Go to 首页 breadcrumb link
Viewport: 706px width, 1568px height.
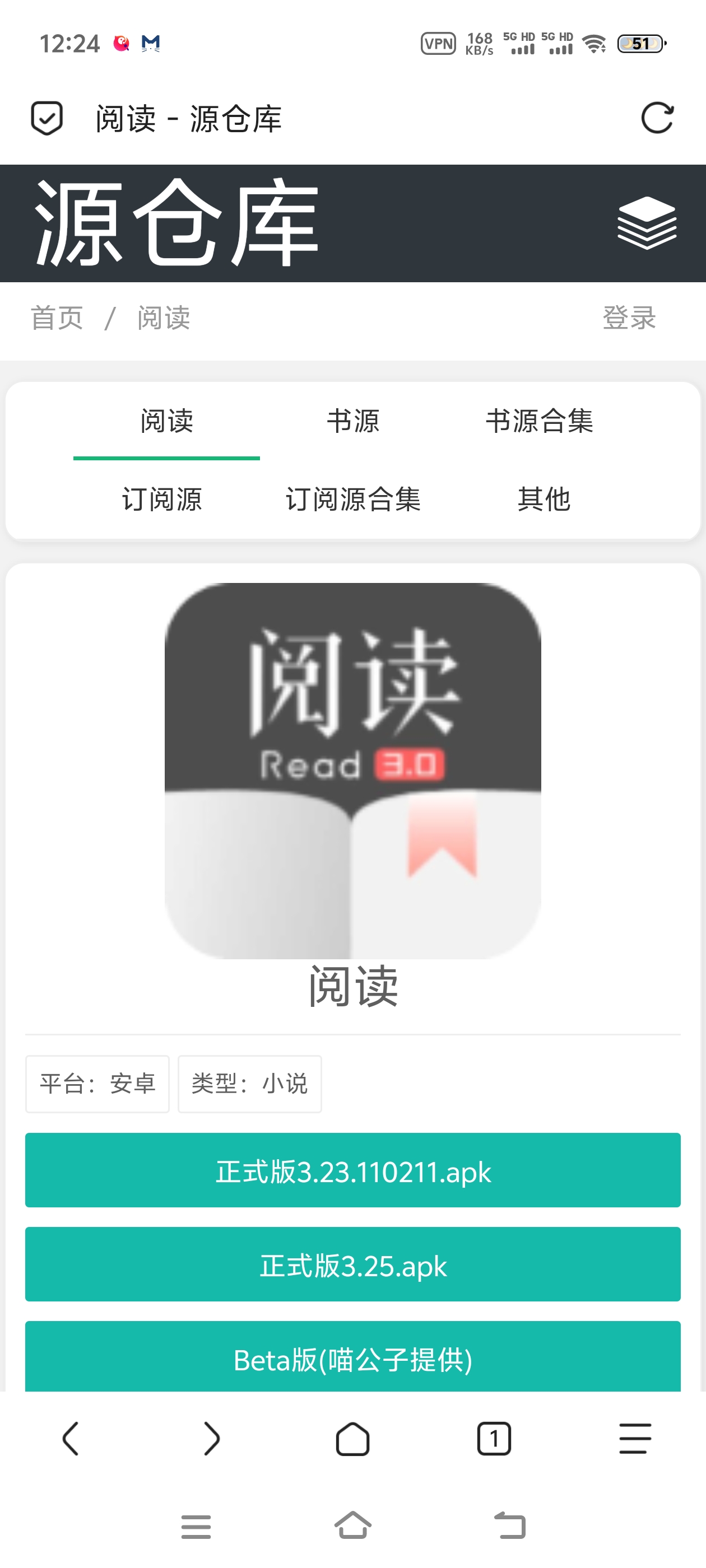(x=57, y=318)
